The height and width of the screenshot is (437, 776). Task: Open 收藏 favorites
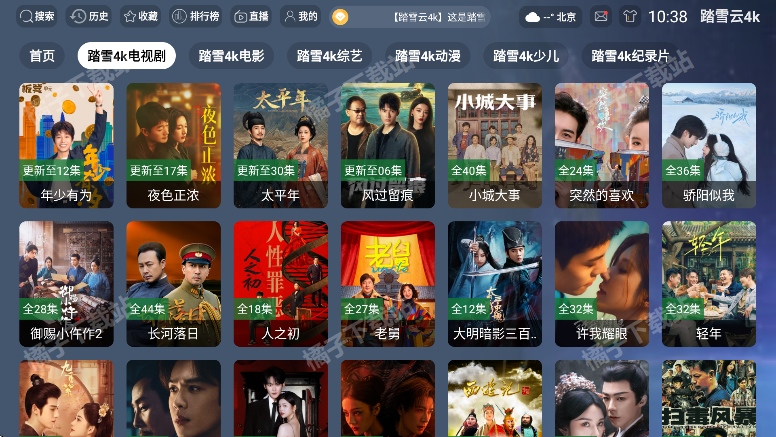pyautogui.click(x=140, y=17)
